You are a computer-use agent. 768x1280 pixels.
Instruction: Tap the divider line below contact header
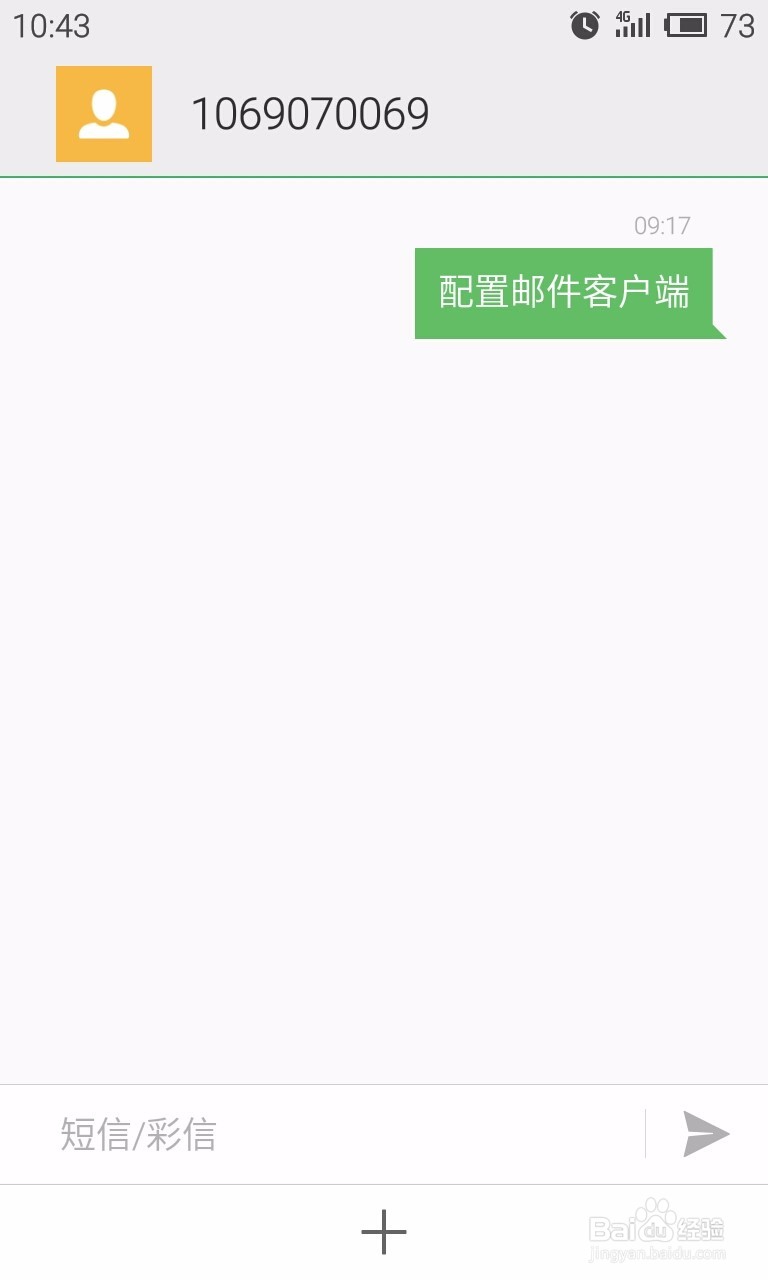tap(384, 176)
